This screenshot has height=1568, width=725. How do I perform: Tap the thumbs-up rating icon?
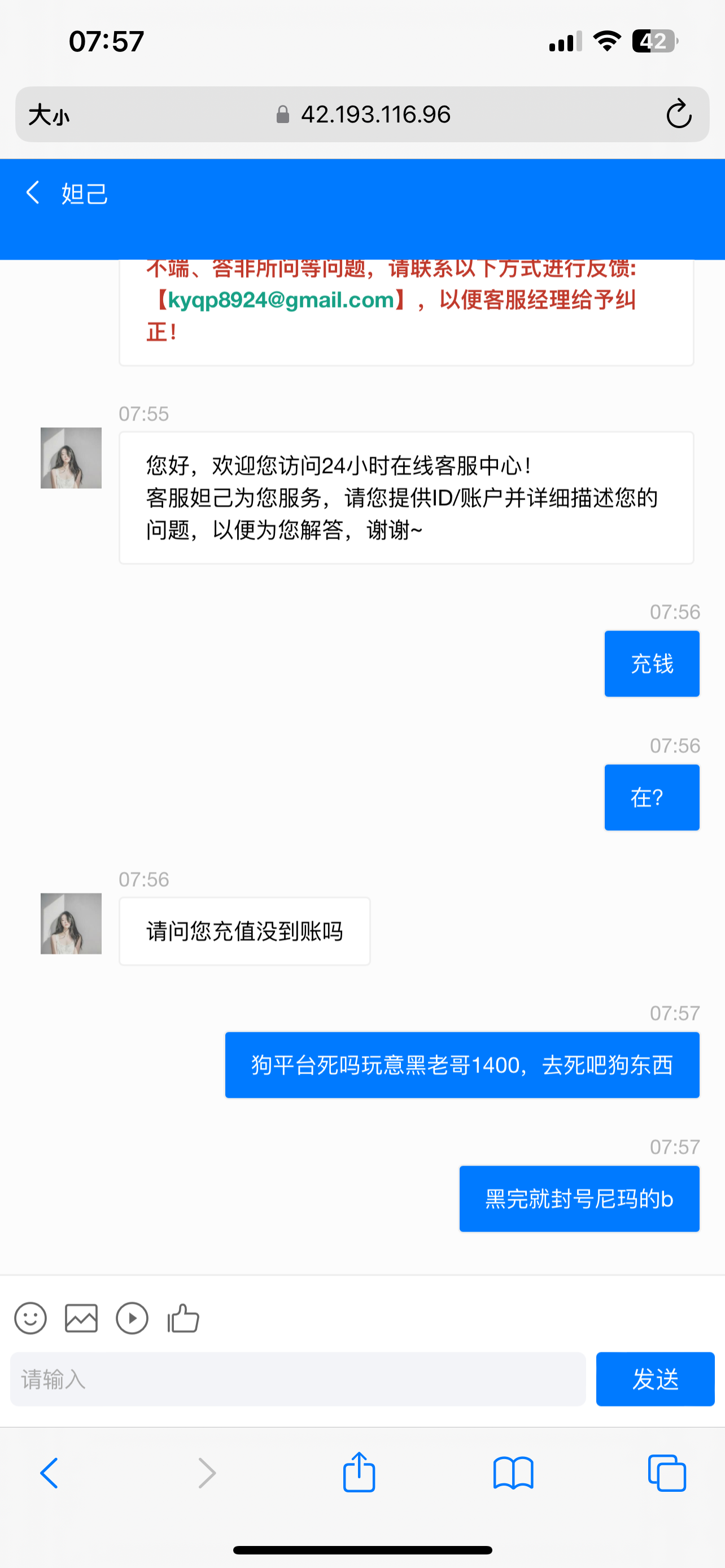click(184, 1319)
